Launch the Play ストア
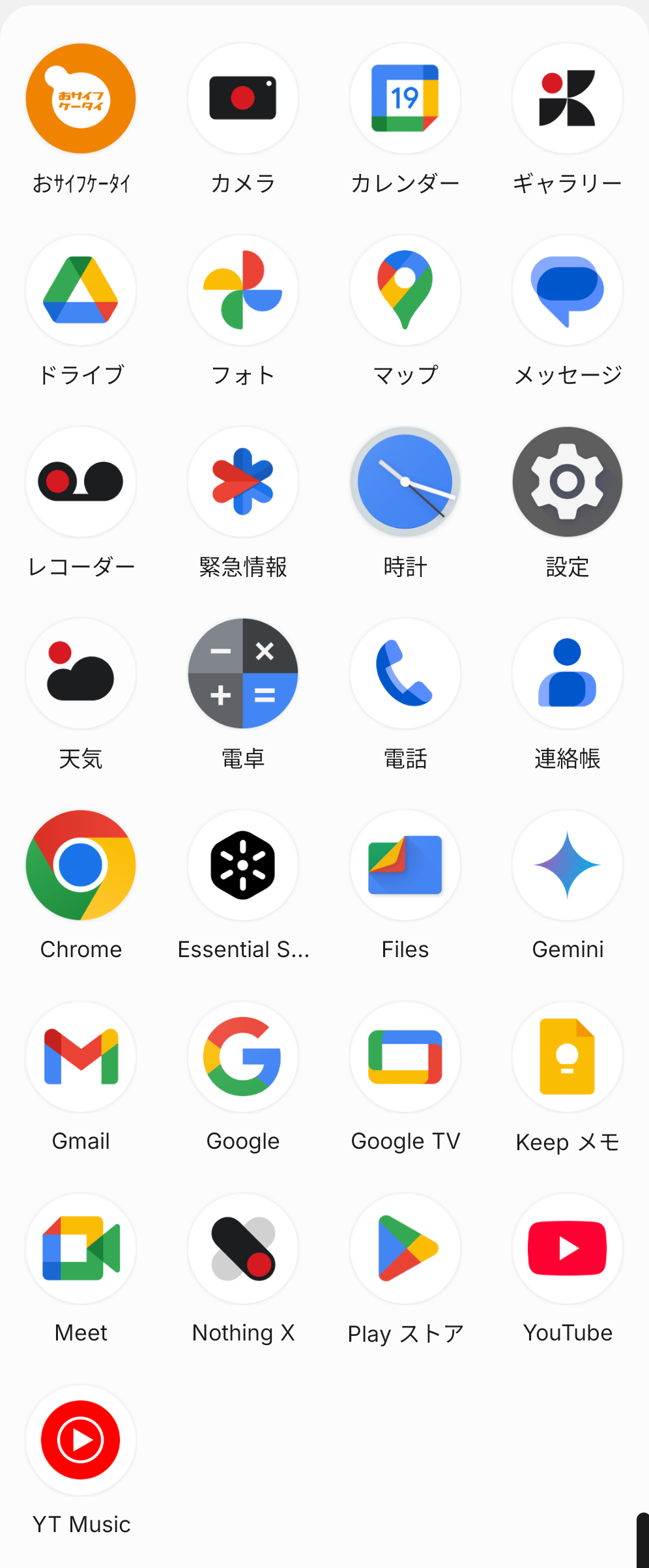The height and width of the screenshot is (1568, 649). pyautogui.click(x=405, y=1249)
